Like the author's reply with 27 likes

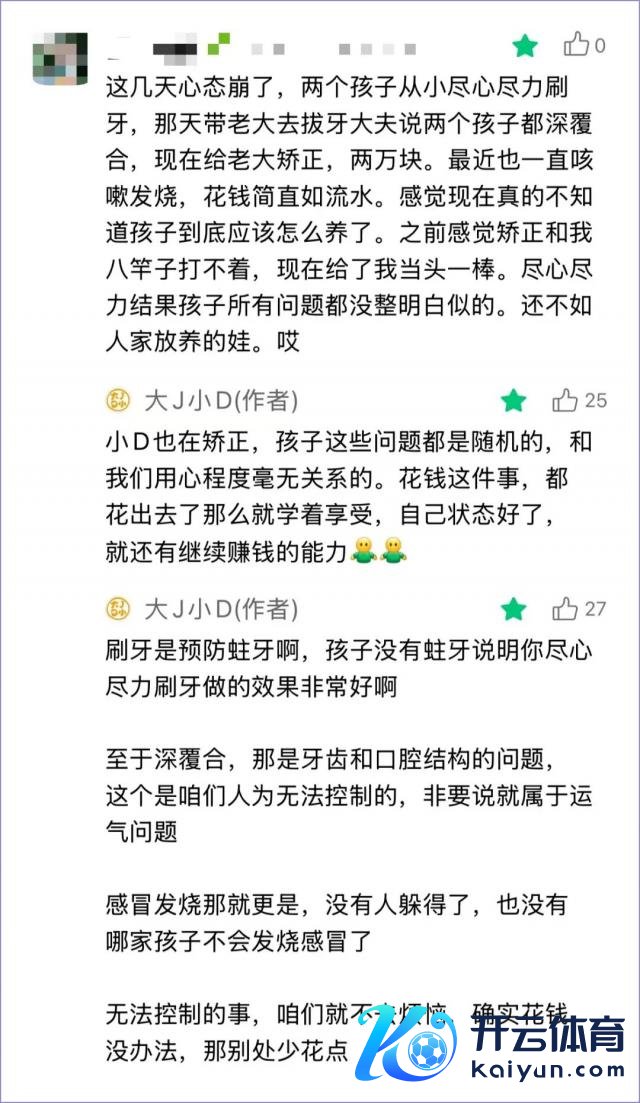(x=565, y=608)
